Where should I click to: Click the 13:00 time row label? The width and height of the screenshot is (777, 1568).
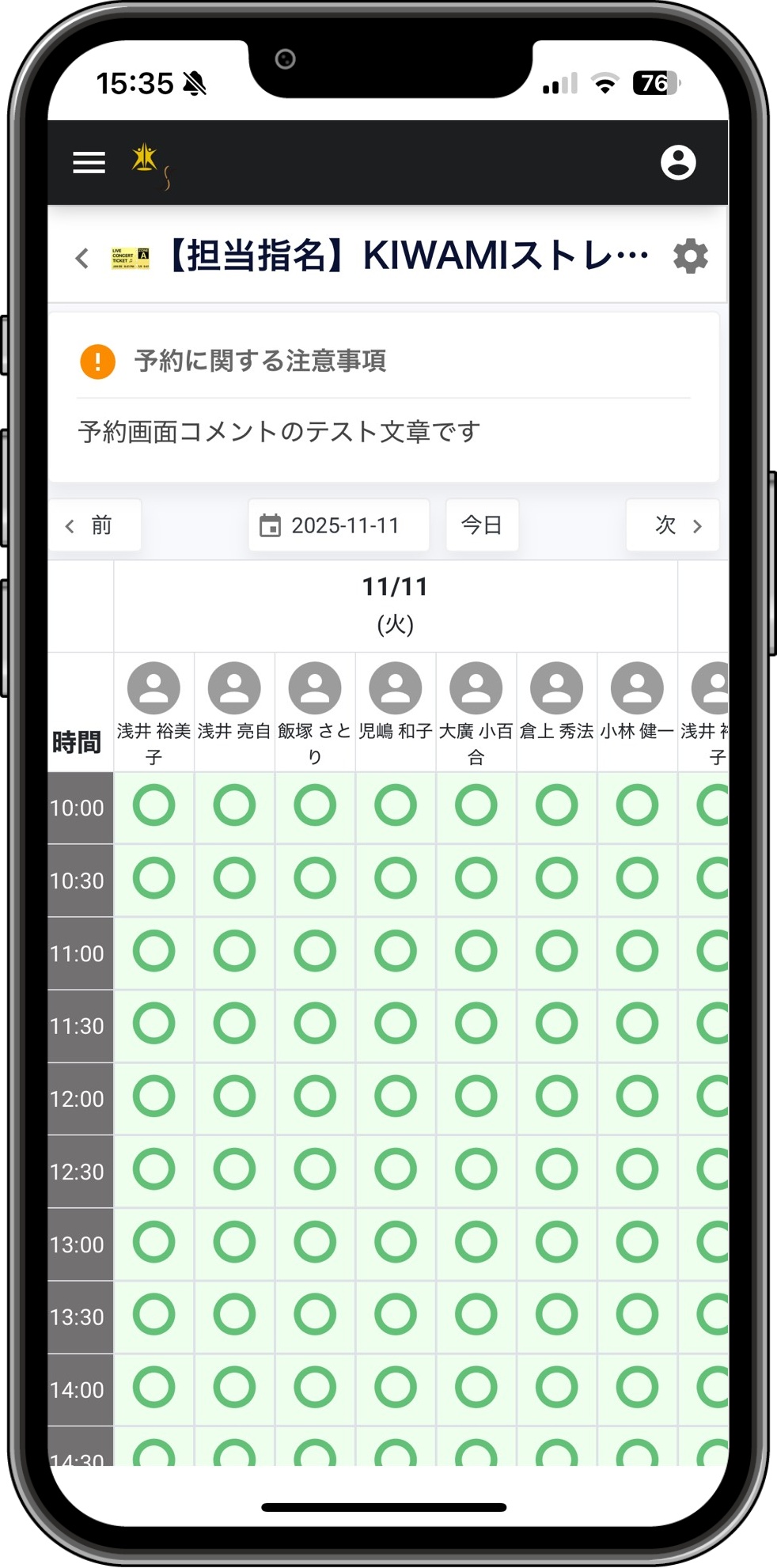pyautogui.click(x=78, y=1244)
